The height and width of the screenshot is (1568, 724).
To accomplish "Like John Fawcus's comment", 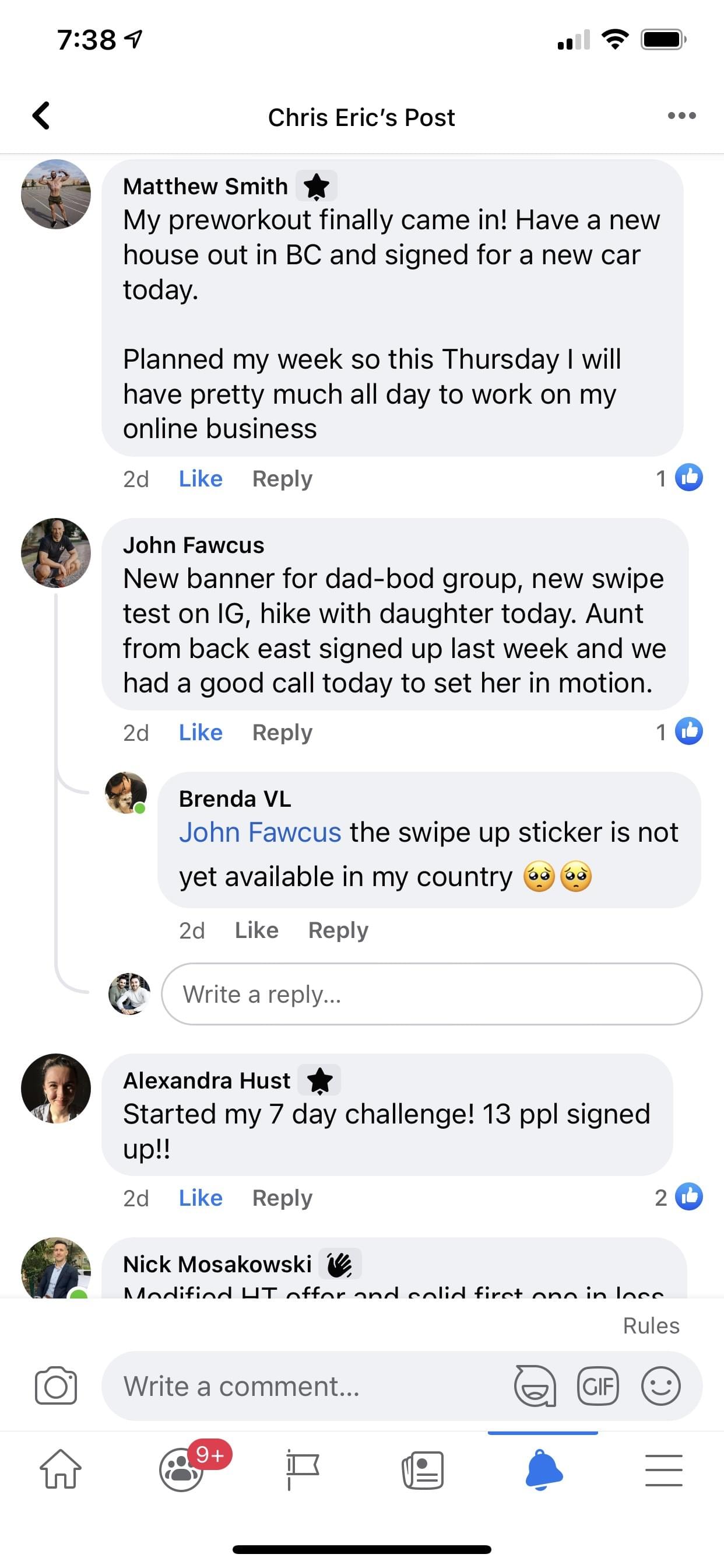I will pyautogui.click(x=200, y=732).
